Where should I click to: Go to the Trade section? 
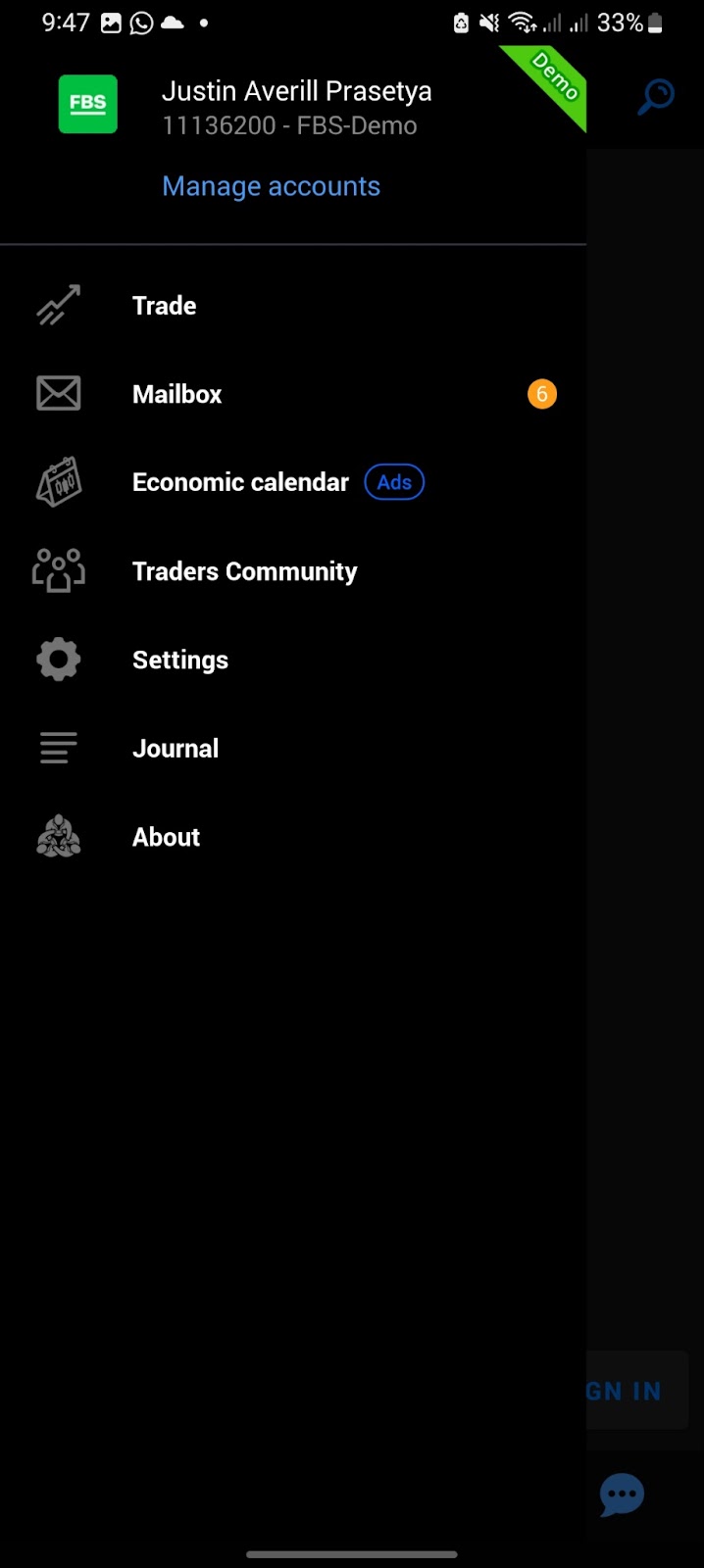pos(293,306)
